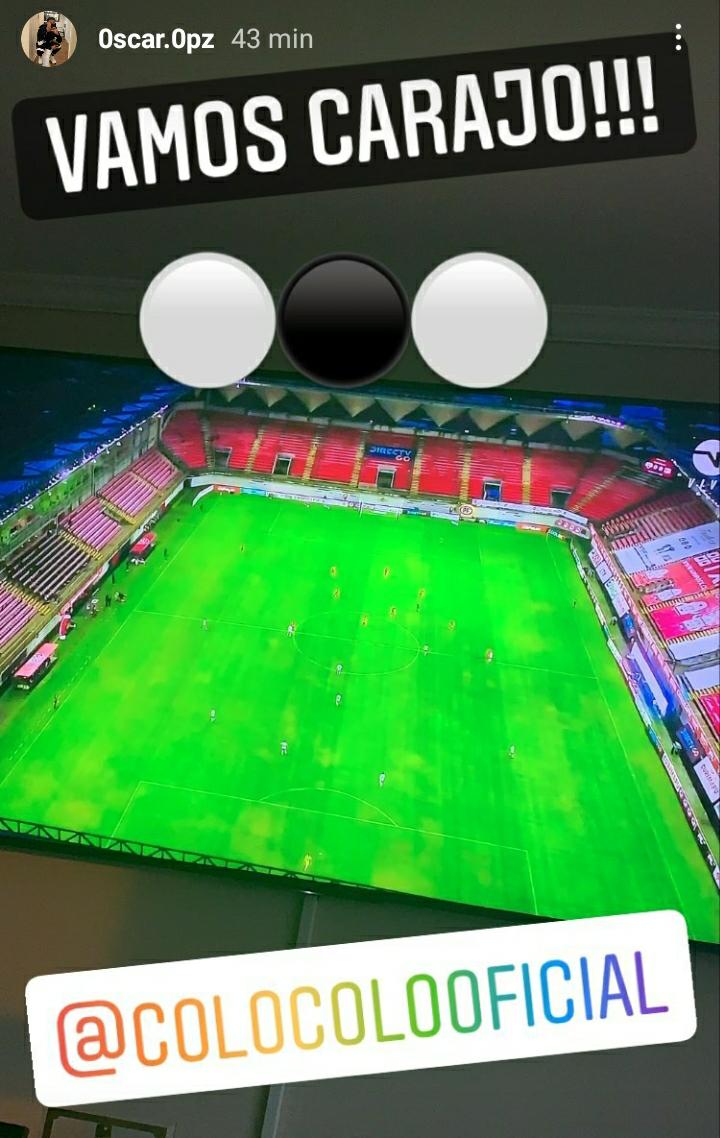Open profile via 0scar.0pz username
The image size is (720, 1138).
[155, 39]
